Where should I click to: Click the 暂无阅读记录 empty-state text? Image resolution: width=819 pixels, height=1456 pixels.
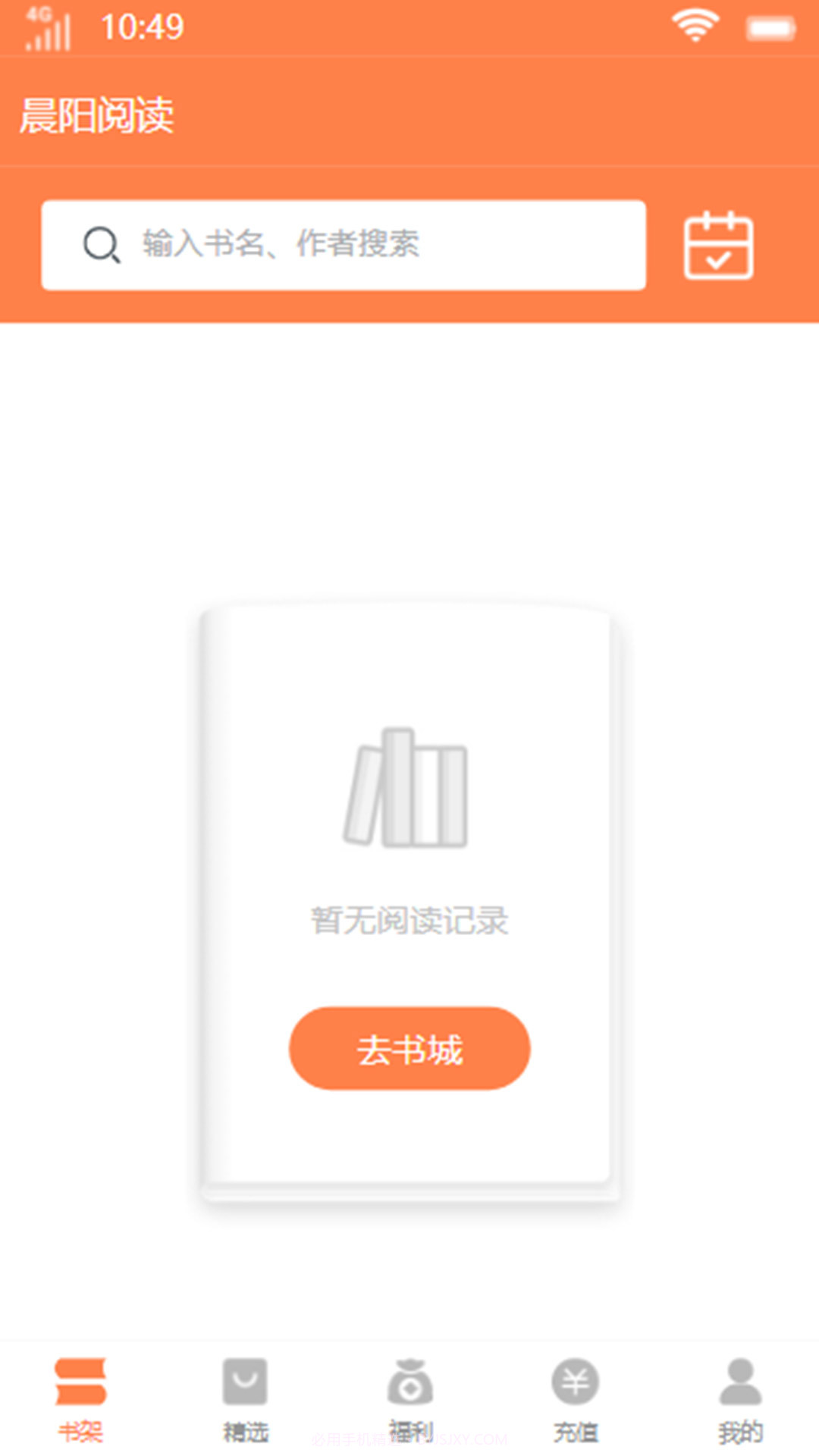pyautogui.click(x=409, y=919)
